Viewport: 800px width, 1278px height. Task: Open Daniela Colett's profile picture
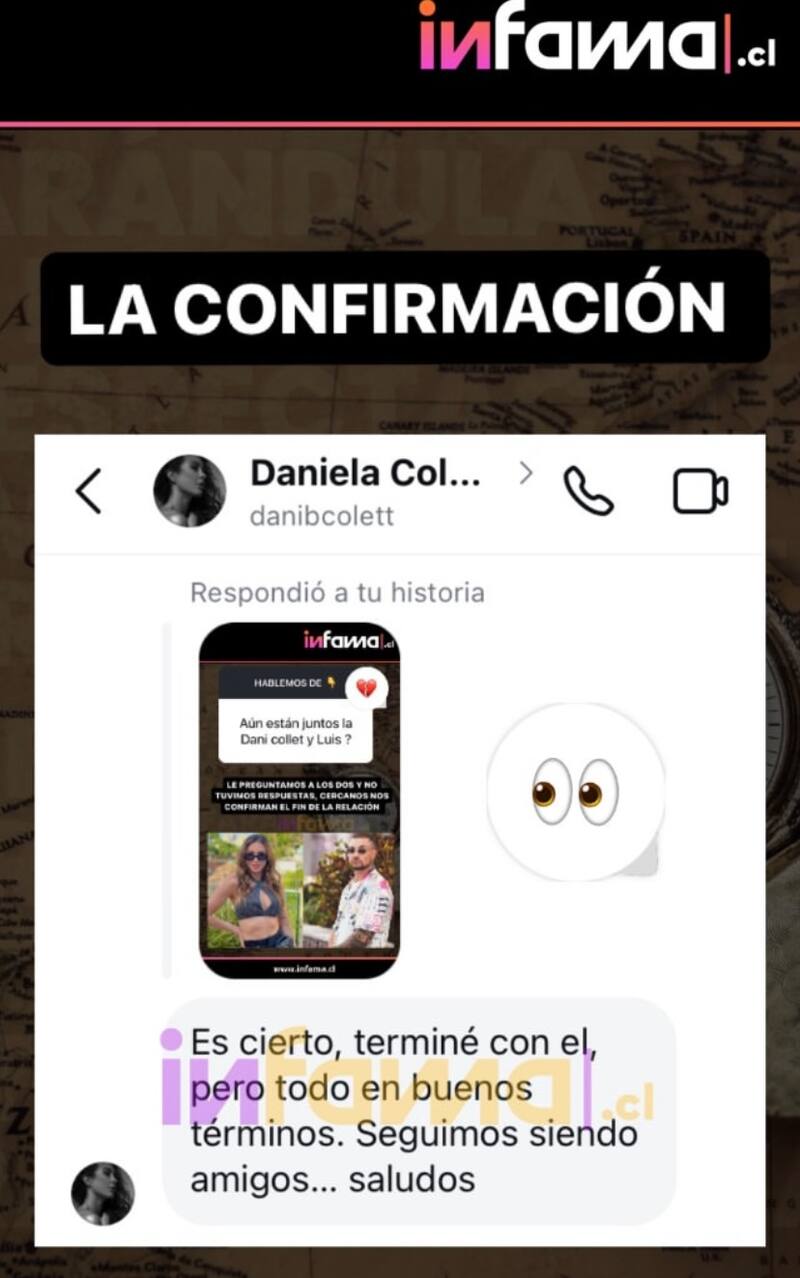click(190, 492)
